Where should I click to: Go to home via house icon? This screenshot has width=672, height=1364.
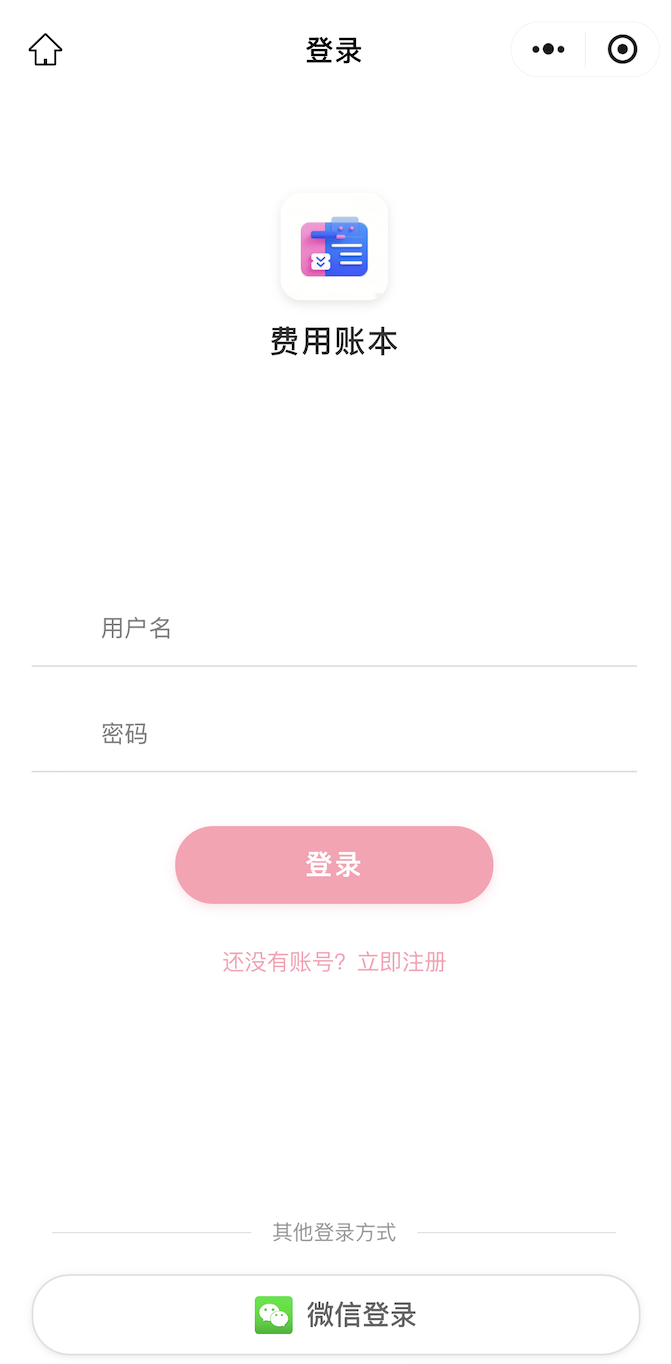(x=45, y=49)
